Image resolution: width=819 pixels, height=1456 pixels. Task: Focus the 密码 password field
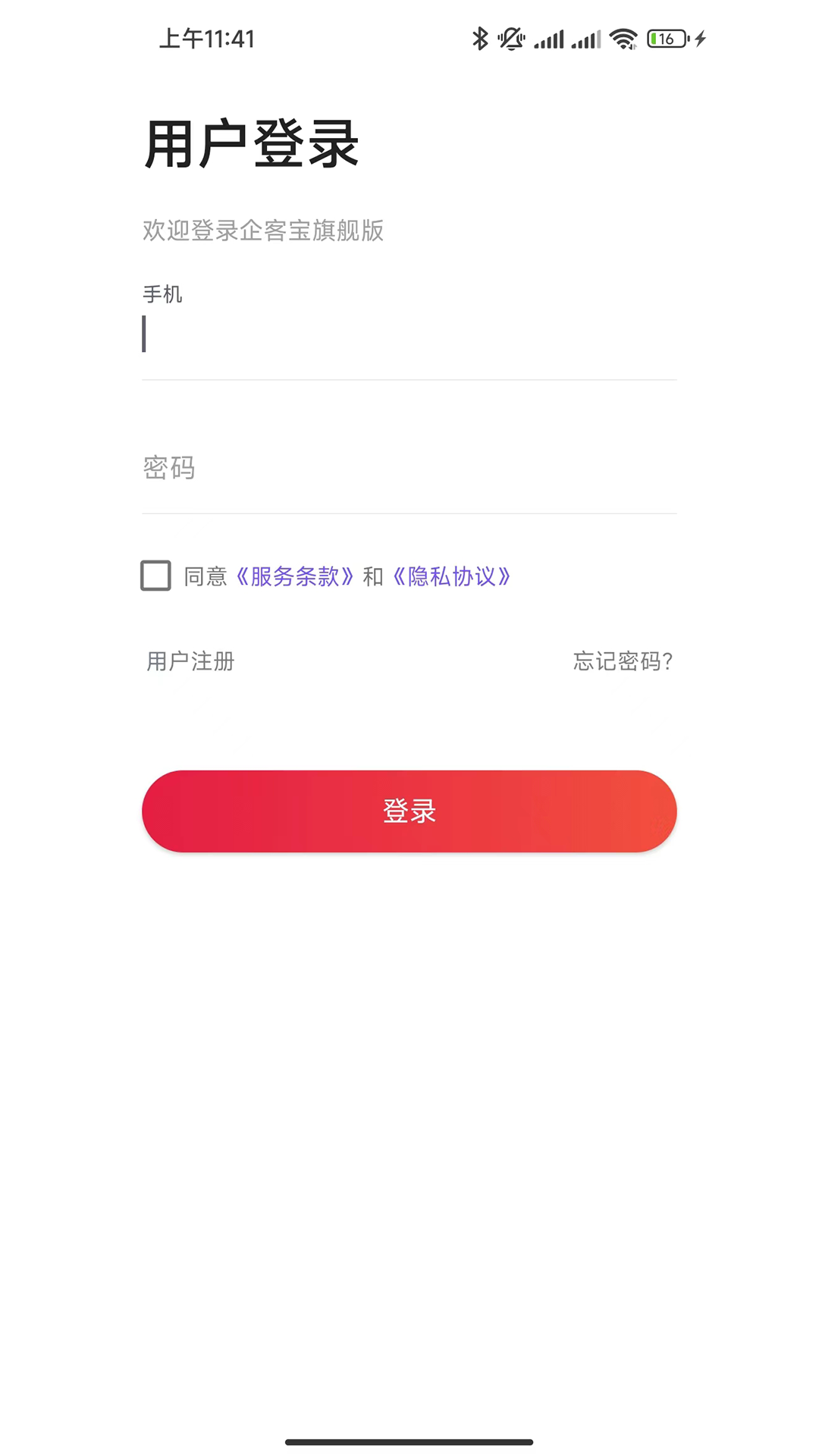click(409, 469)
